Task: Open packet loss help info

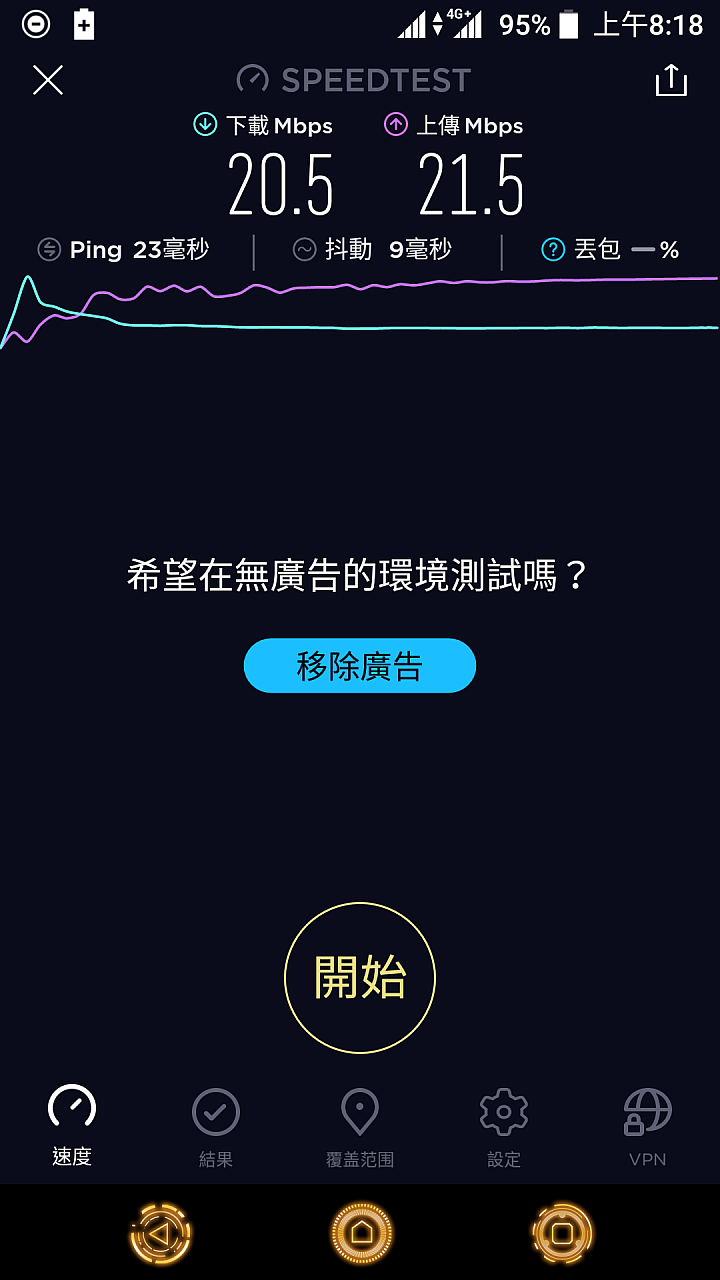Action: click(x=553, y=249)
